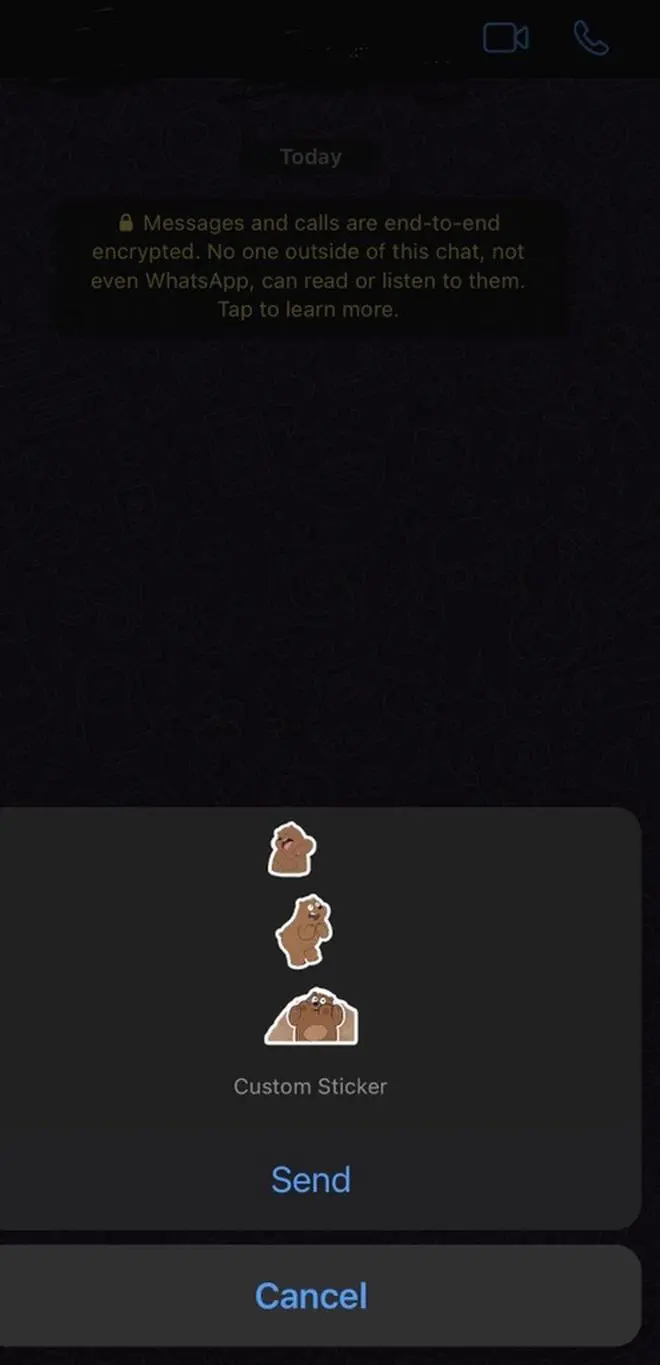The height and width of the screenshot is (1365, 660).
Task: Start a video call
Action: pyautogui.click(x=506, y=38)
